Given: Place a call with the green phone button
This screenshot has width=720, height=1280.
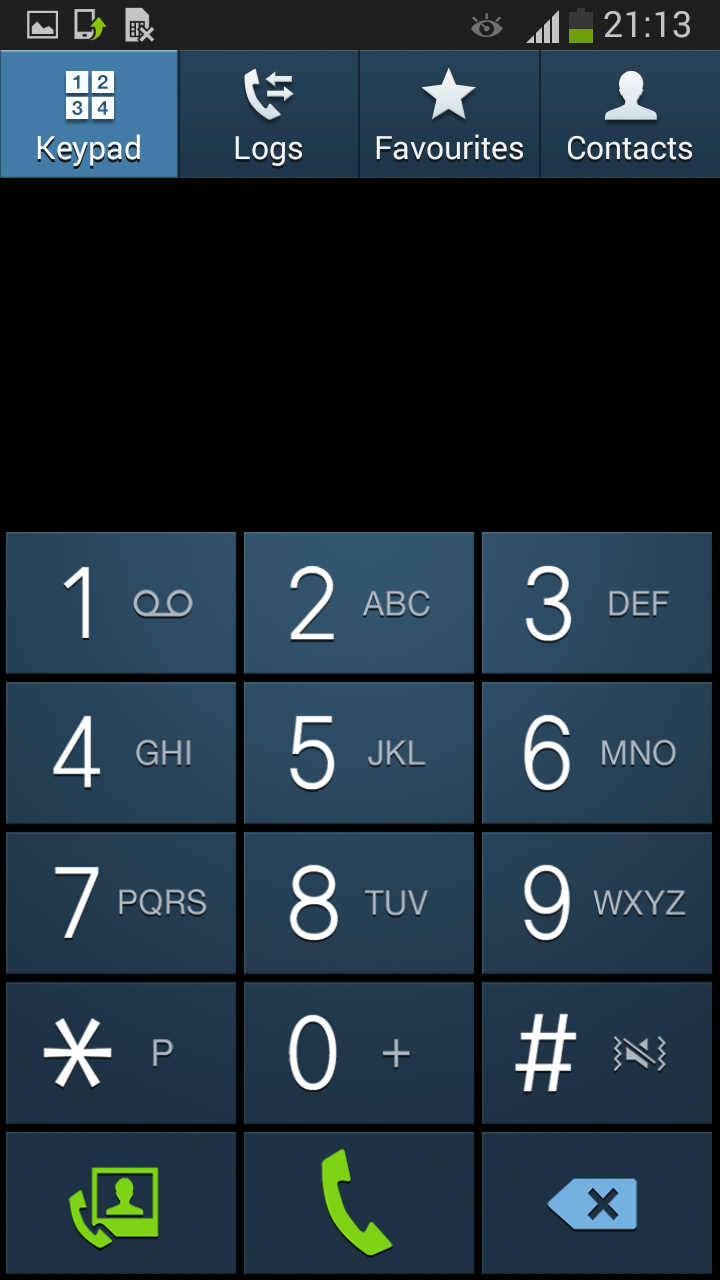Looking at the screenshot, I should [x=359, y=1203].
